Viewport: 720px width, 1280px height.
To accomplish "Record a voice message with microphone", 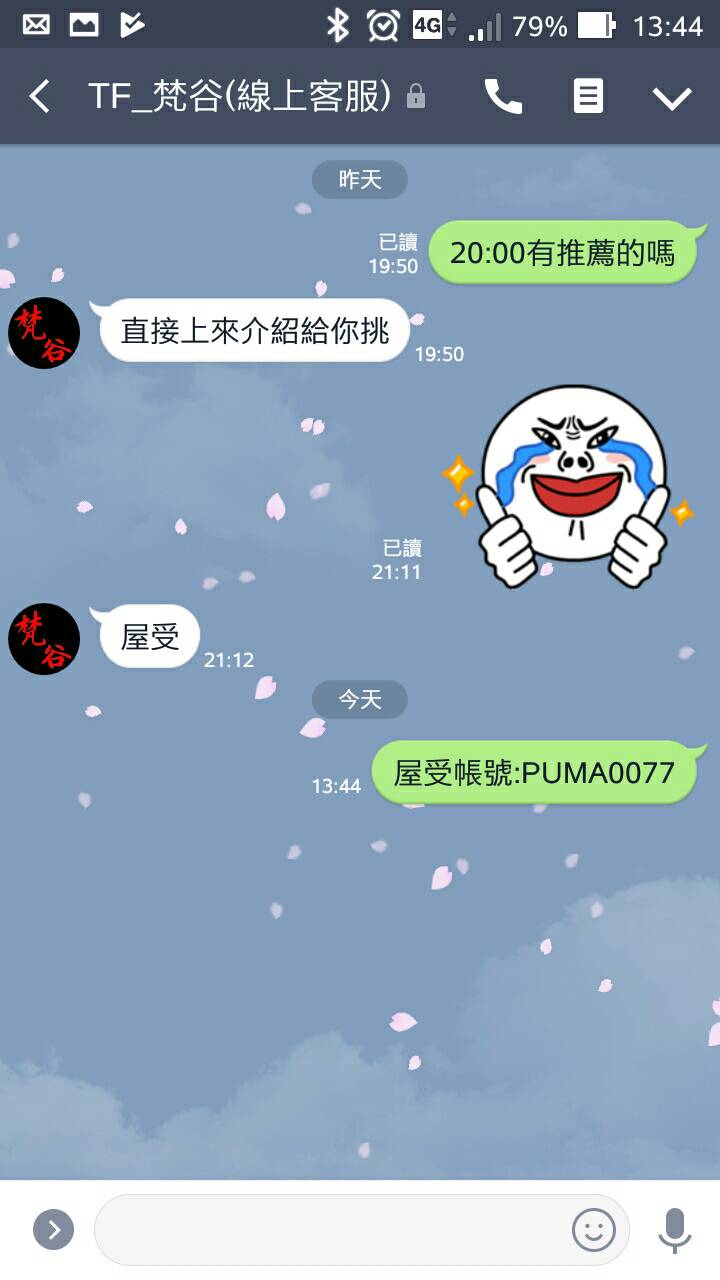I will point(674,1229).
